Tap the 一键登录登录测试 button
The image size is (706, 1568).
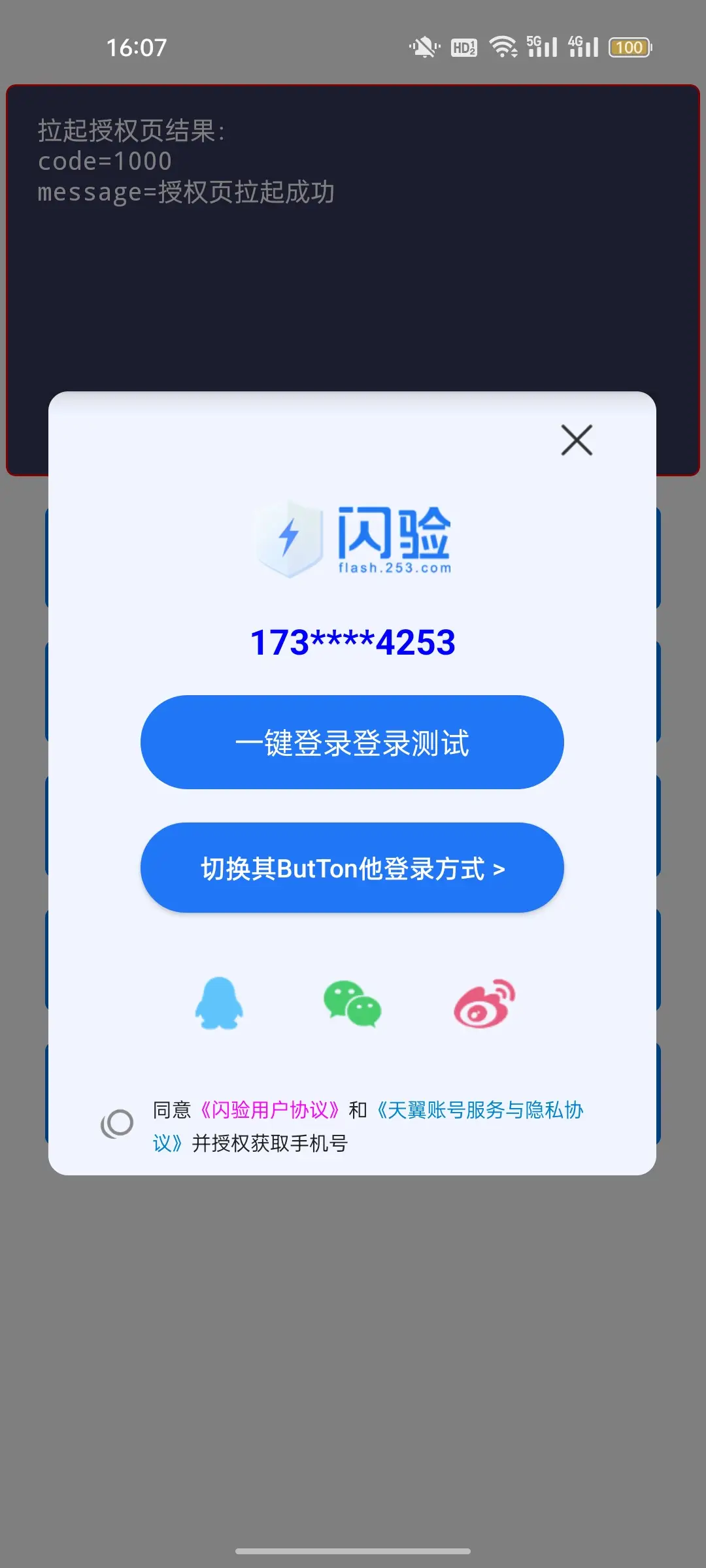(352, 742)
